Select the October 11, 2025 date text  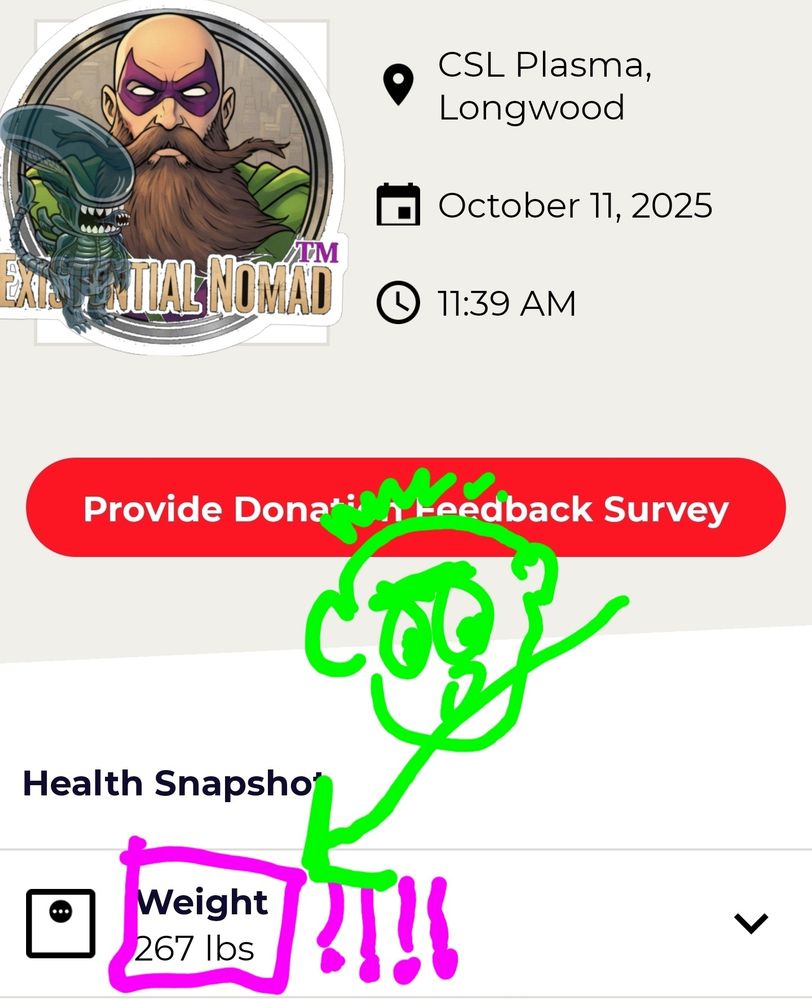click(x=575, y=205)
